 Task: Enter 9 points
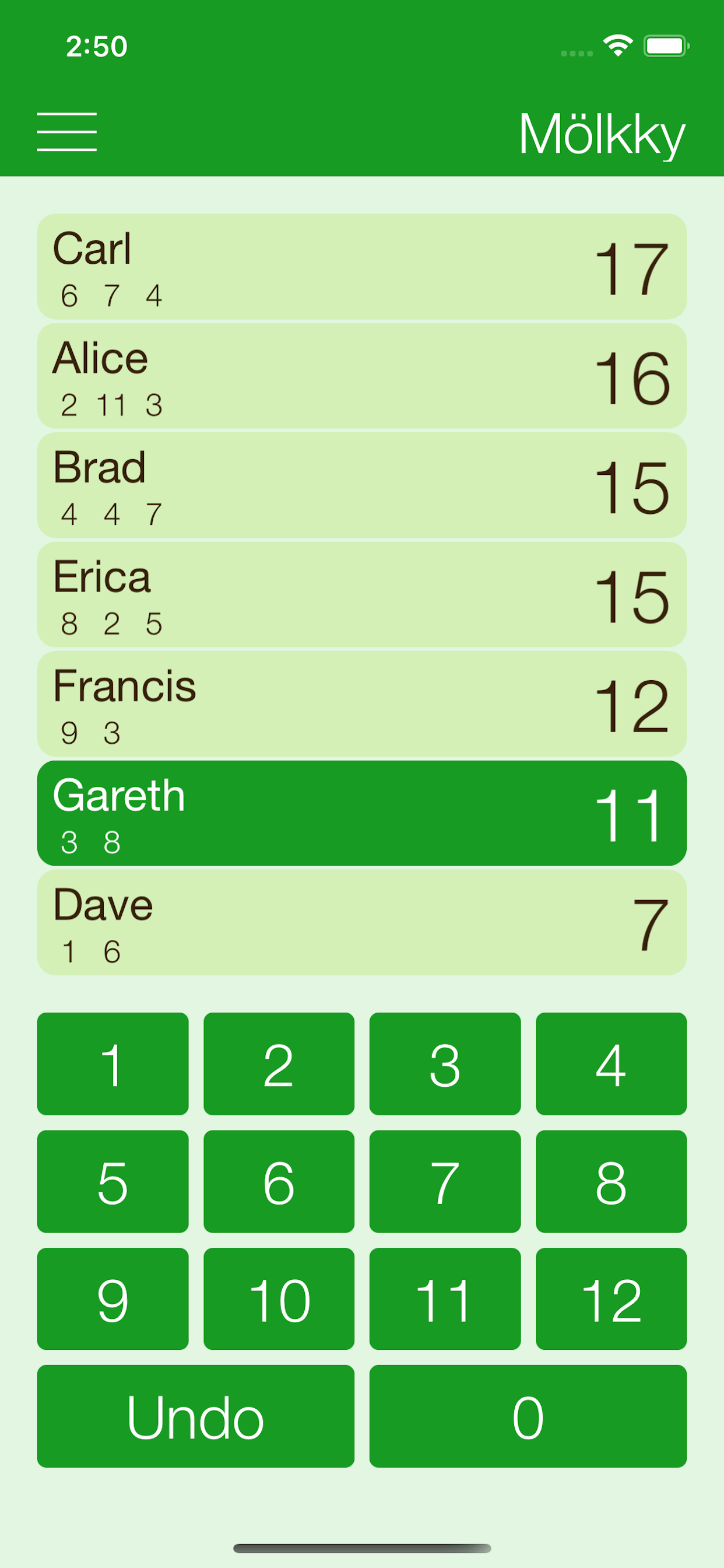tap(113, 1299)
